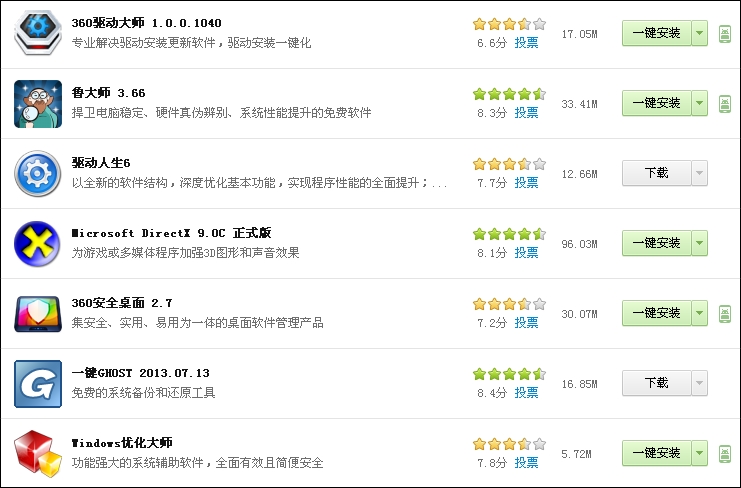Expand install options arrow for 鲁大师

pos(699,103)
